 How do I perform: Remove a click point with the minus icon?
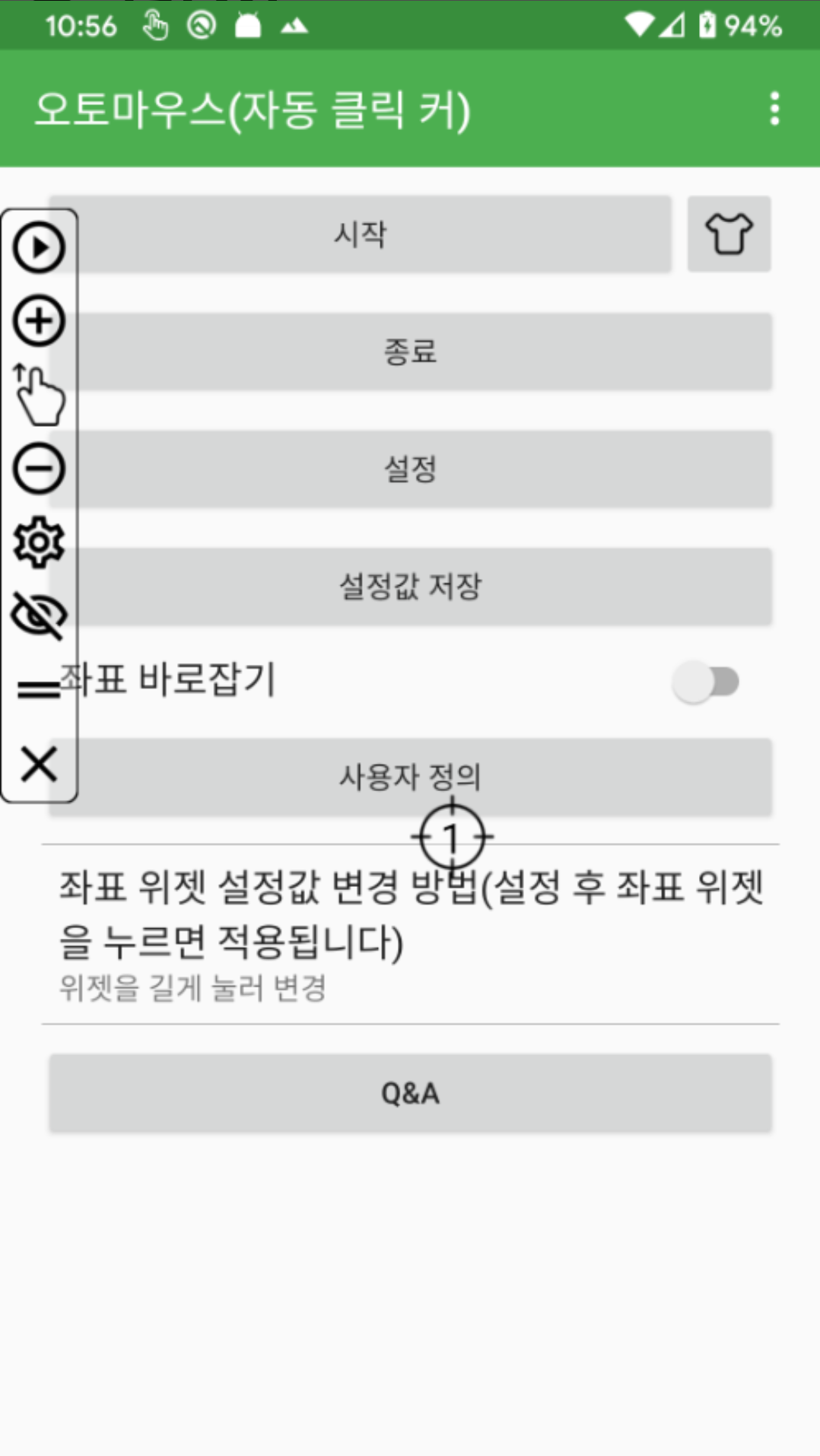click(39, 468)
